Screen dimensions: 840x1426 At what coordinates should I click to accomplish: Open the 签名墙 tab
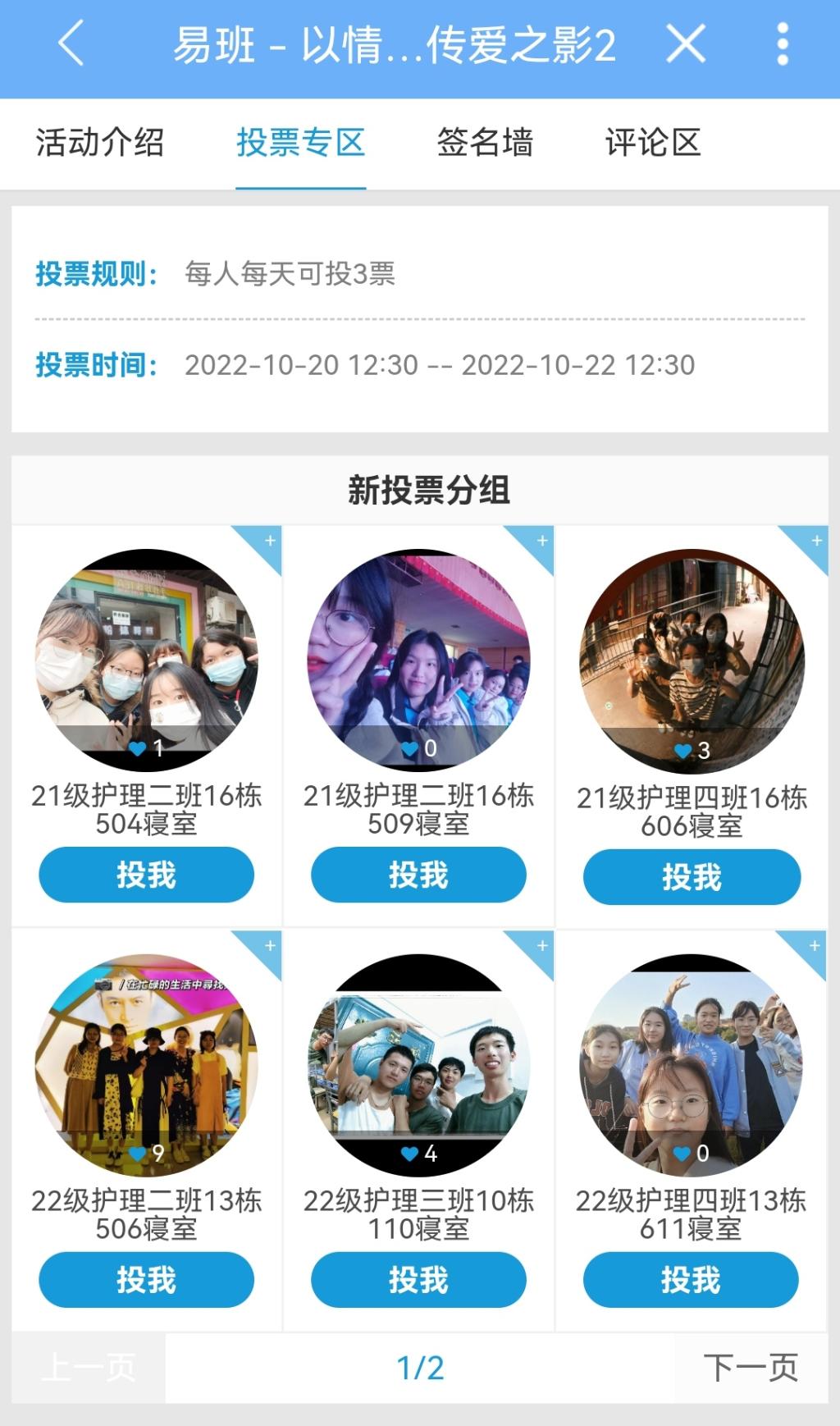(485, 143)
